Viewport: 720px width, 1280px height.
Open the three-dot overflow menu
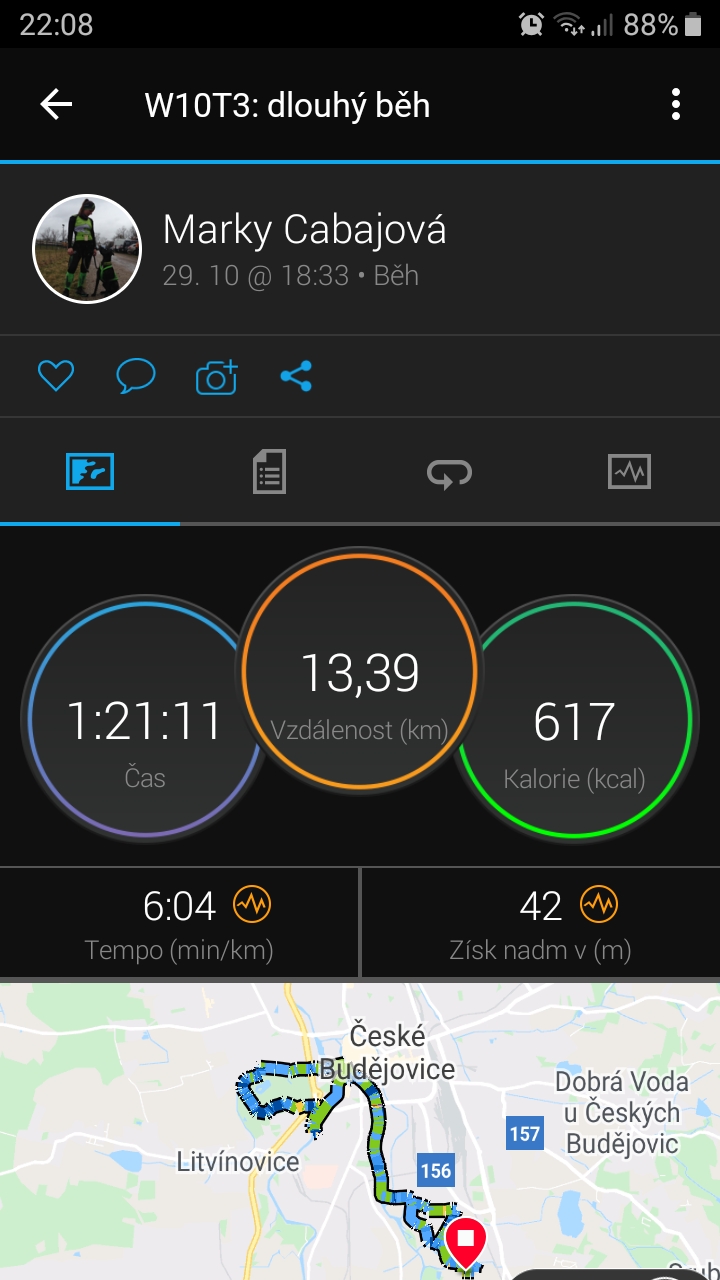pyautogui.click(x=676, y=104)
